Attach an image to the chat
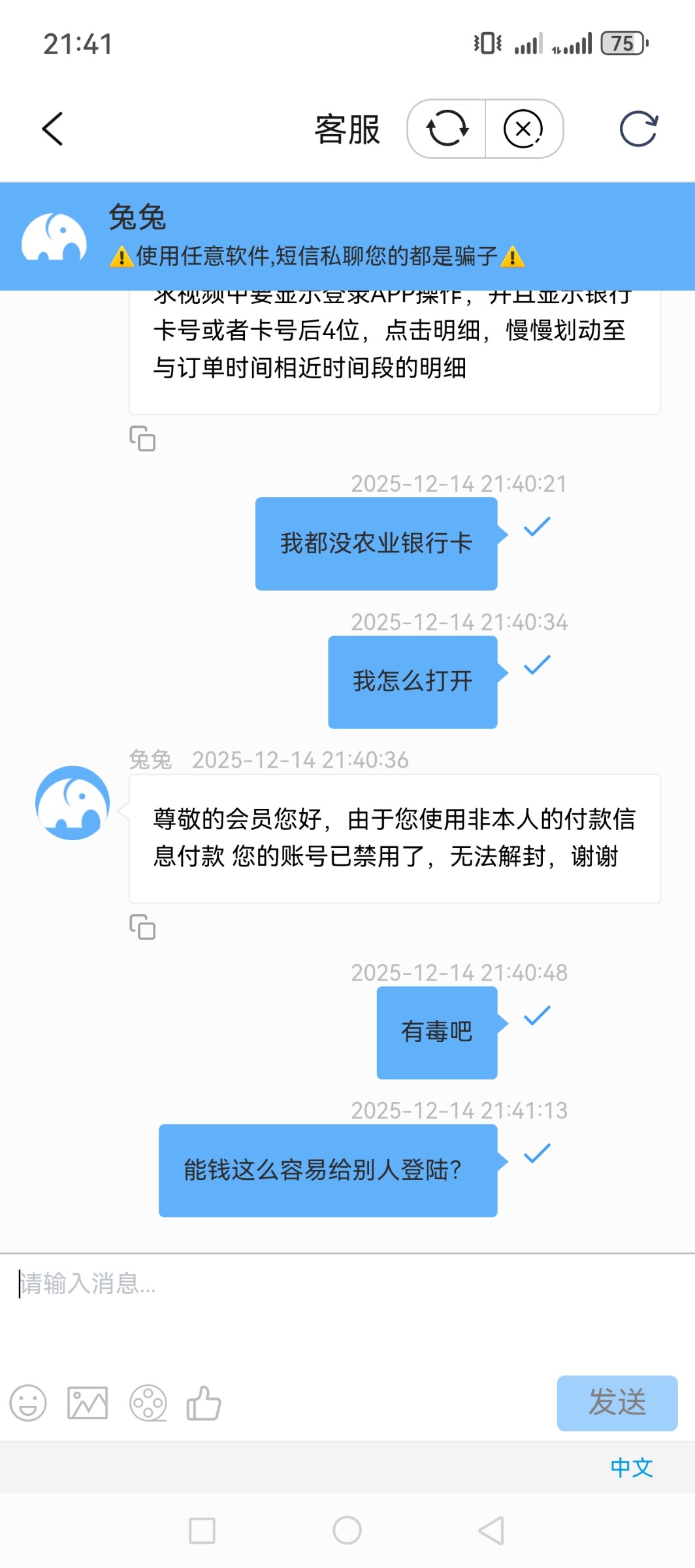The width and height of the screenshot is (695, 1568). click(88, 1403)
